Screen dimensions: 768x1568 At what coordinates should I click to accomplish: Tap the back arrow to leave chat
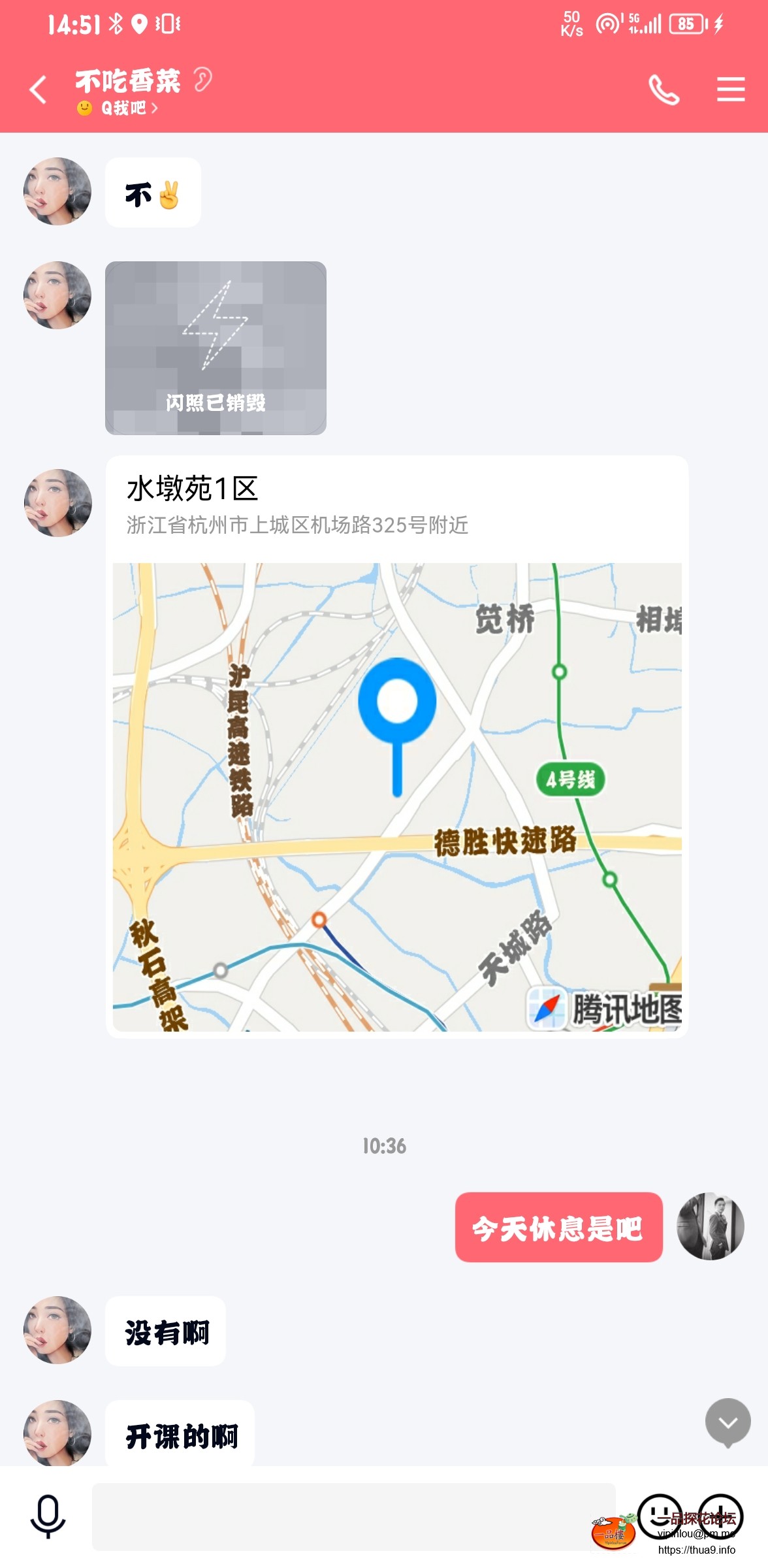[37, 90]
